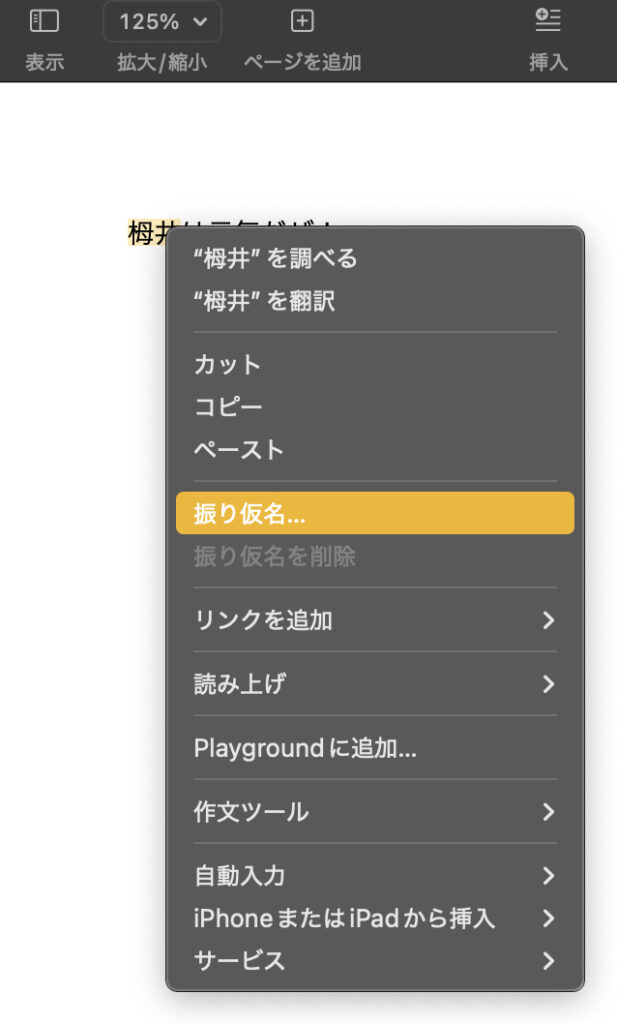Choose コピー to copy the selection
617x1024 pixels.
375,407
